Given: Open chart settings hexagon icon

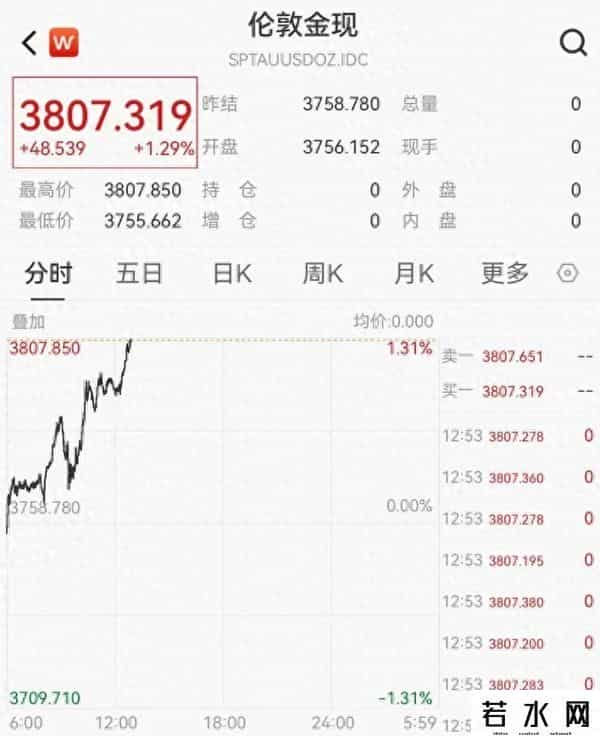Looking at the screenshot, I should click(x=567, y=273).
